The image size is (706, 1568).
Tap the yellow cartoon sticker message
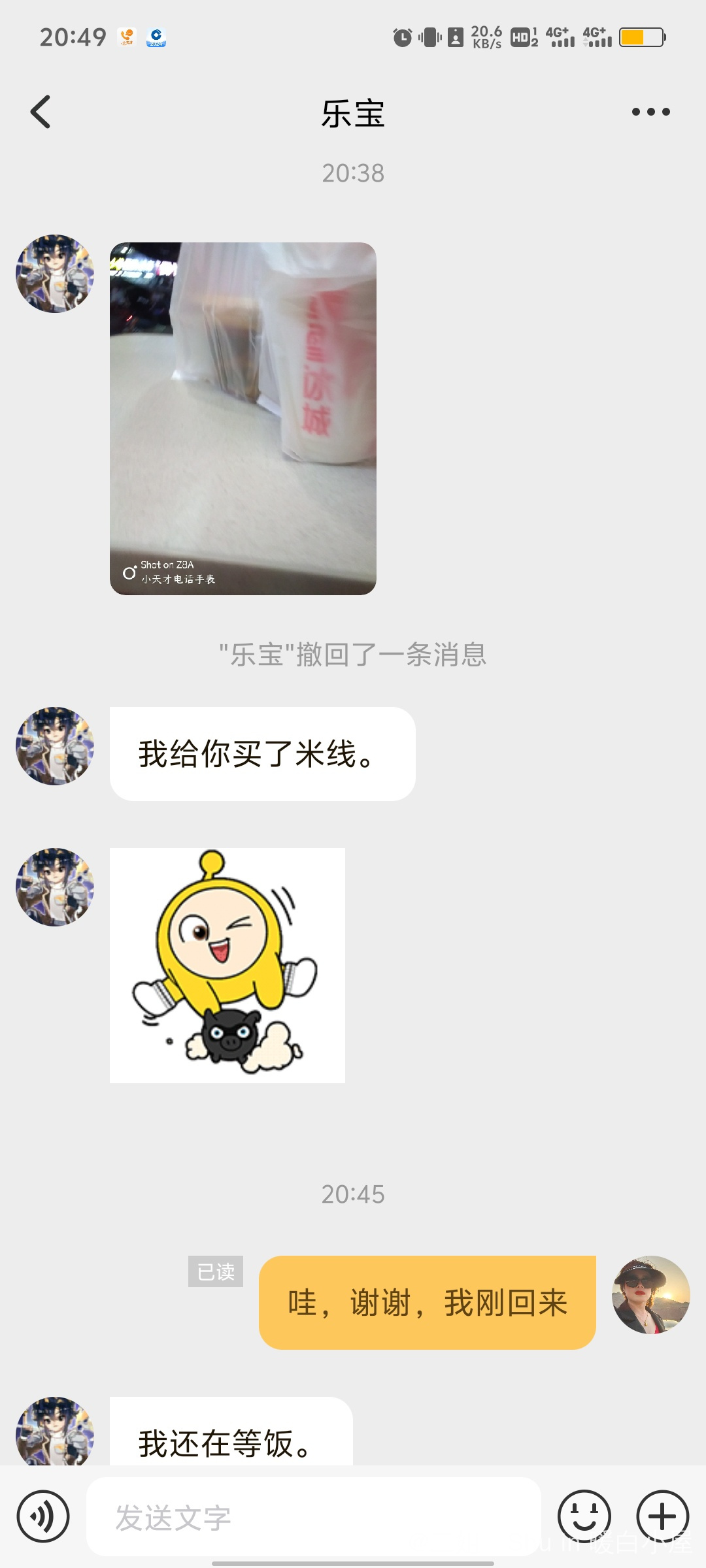227,965
